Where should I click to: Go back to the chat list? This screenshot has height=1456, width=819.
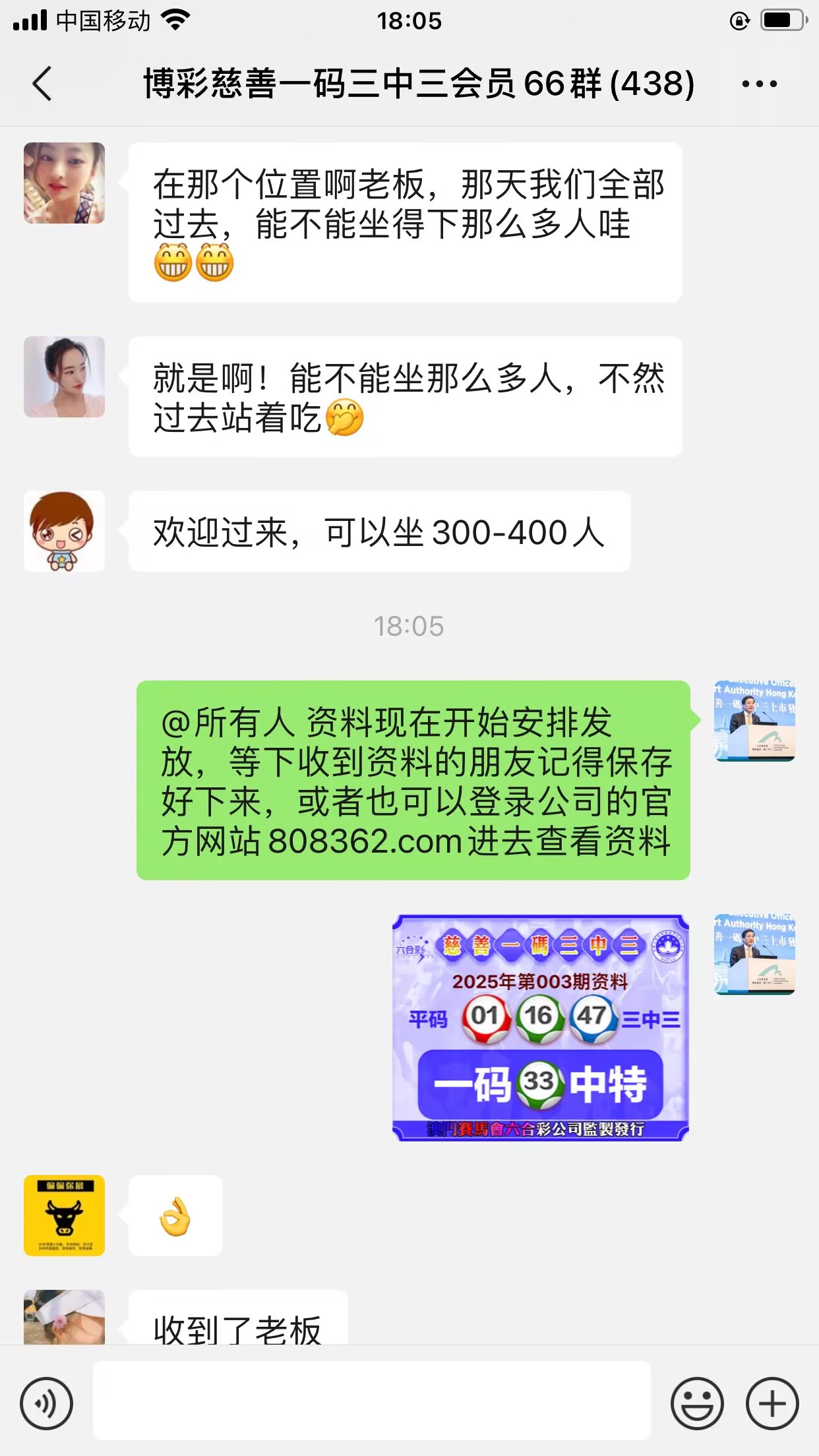42,84
